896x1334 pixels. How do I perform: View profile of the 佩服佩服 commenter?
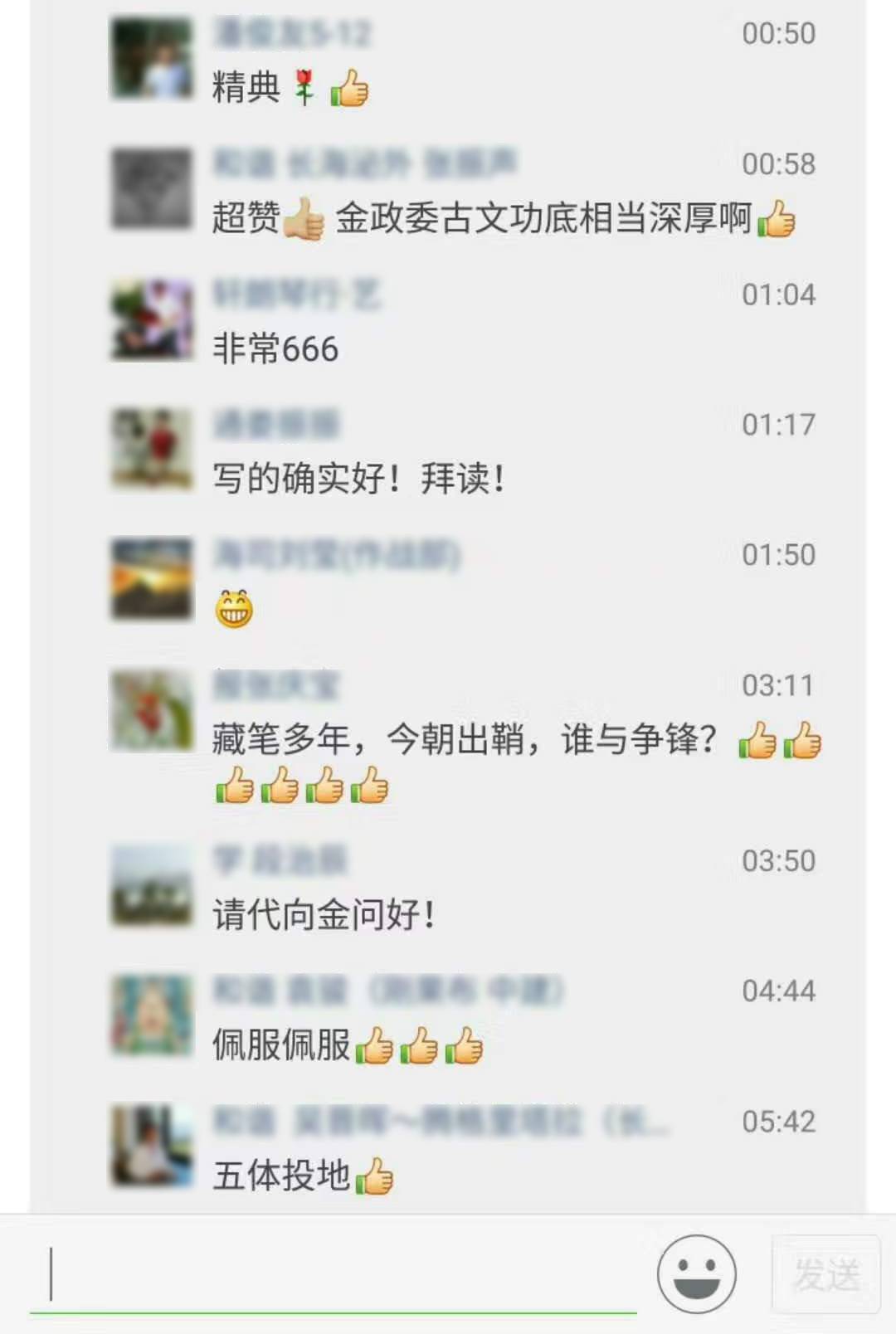(x=151, y=1015)
